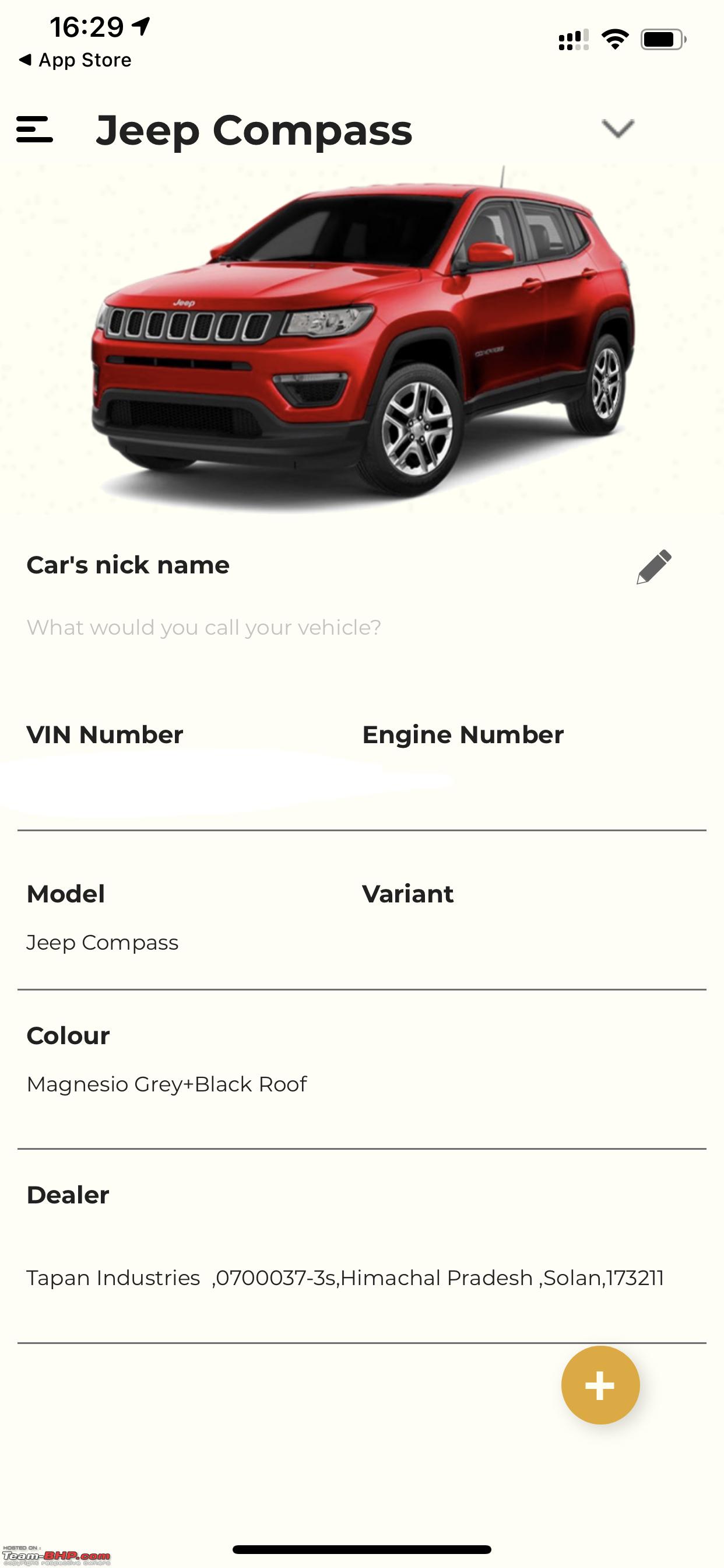The width and height of the screenshot is (724, 1568).
Task: Open the hamburger menu
Action: pyautogui.click(x=34, y=129)
